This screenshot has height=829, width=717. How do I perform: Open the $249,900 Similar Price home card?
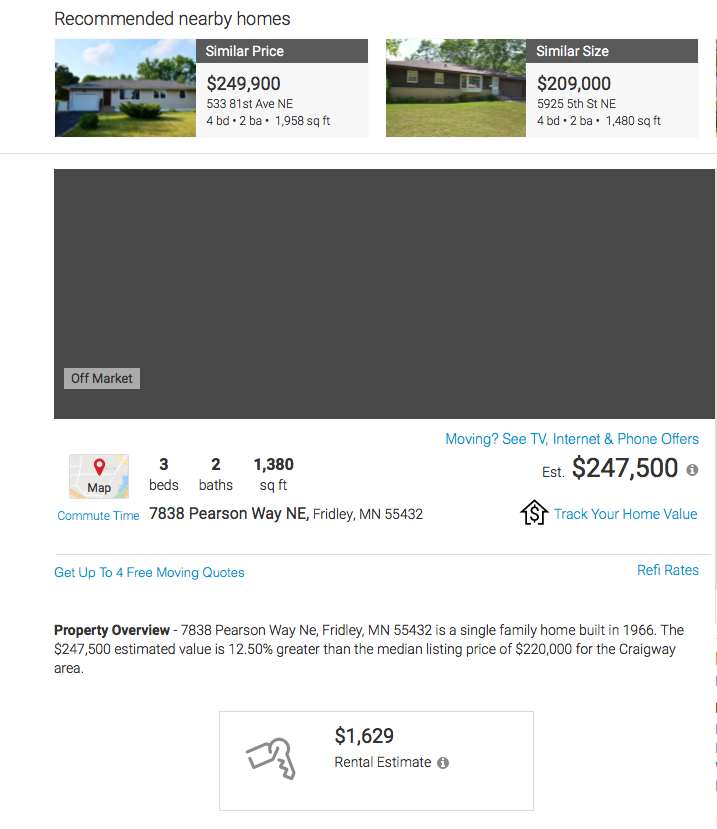click(x=211, y=88)
